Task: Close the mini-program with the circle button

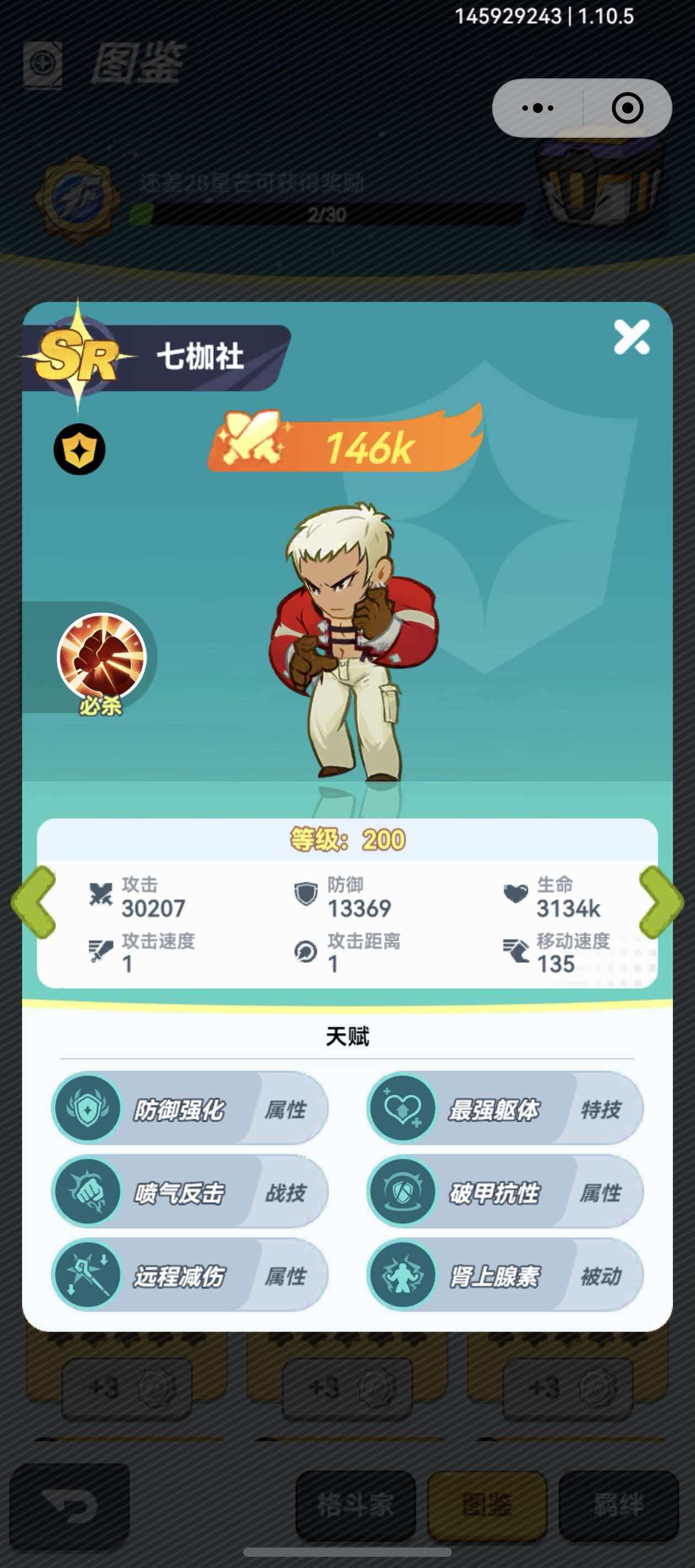Action: pyautogui.click(x=627, y=109)
